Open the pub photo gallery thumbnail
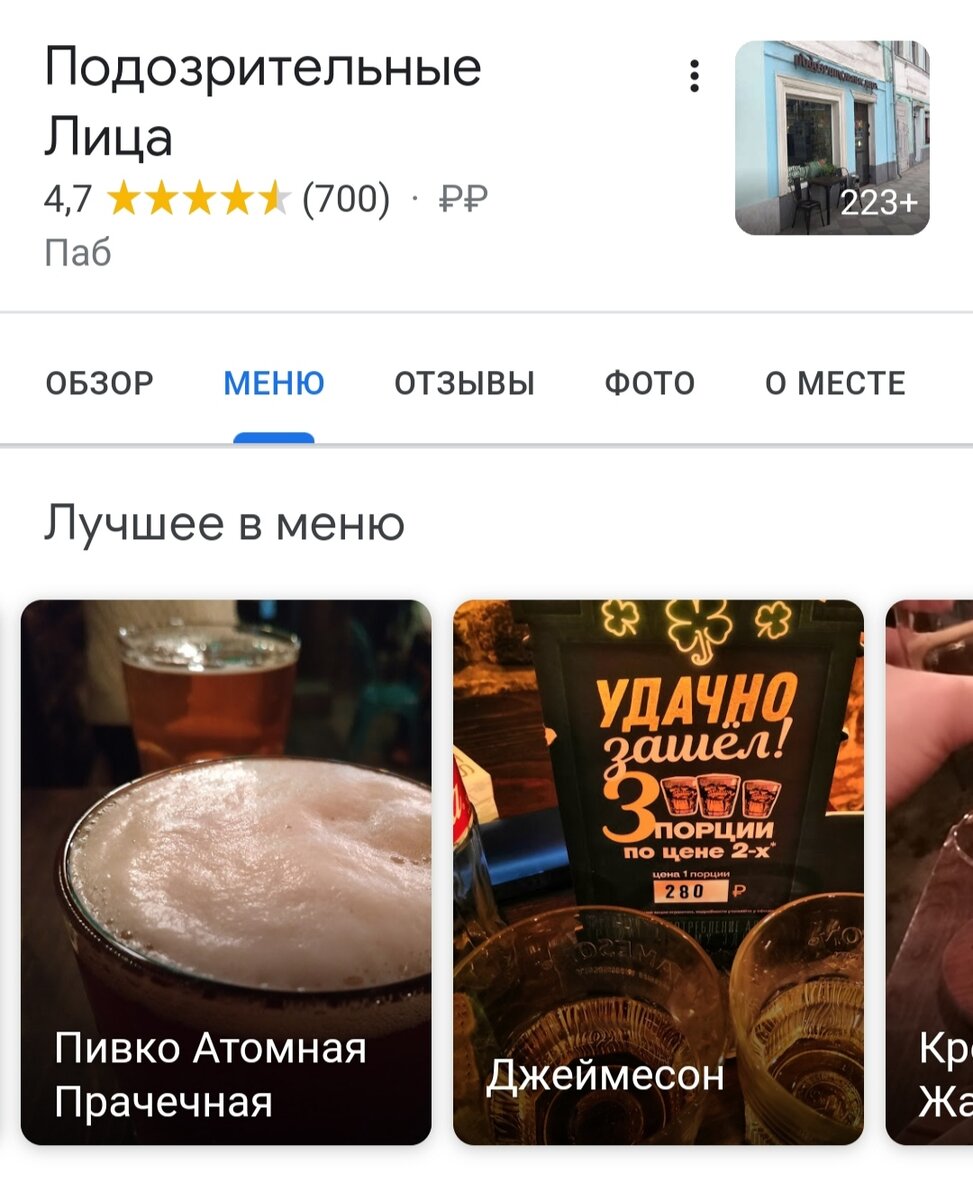 click(x=832, y=138)
